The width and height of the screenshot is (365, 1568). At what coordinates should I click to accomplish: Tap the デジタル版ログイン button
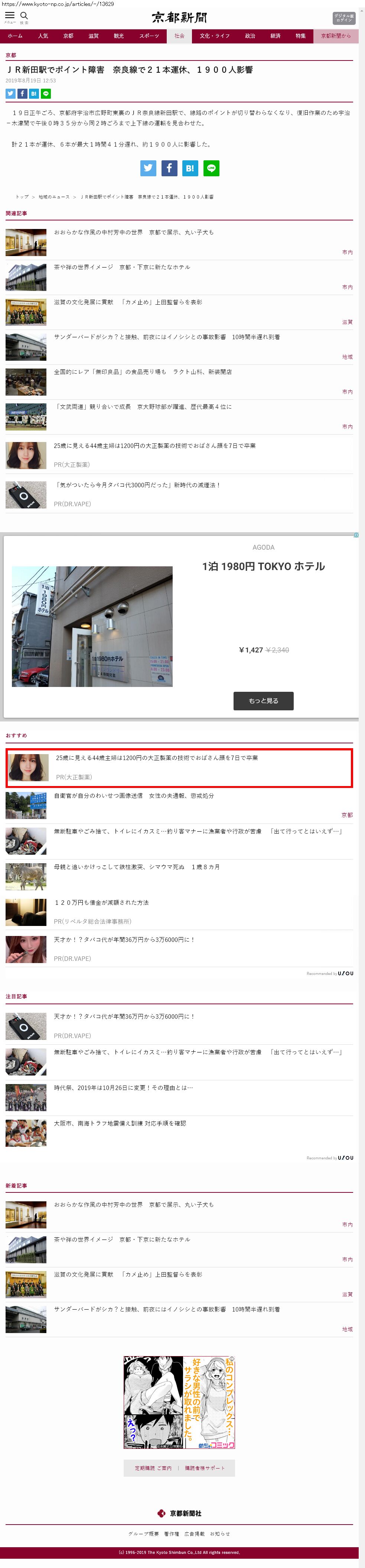point(344,18)
